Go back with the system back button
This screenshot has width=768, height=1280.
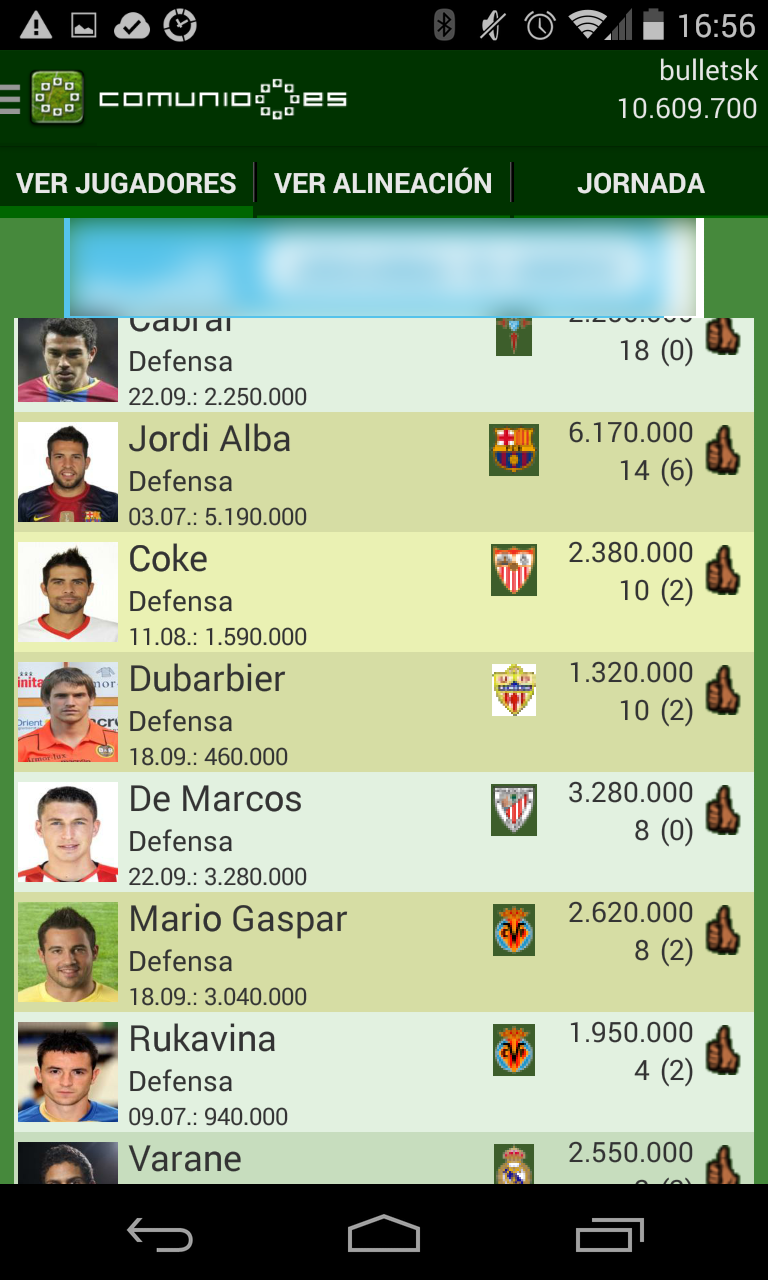click(x=160, y=1235)
